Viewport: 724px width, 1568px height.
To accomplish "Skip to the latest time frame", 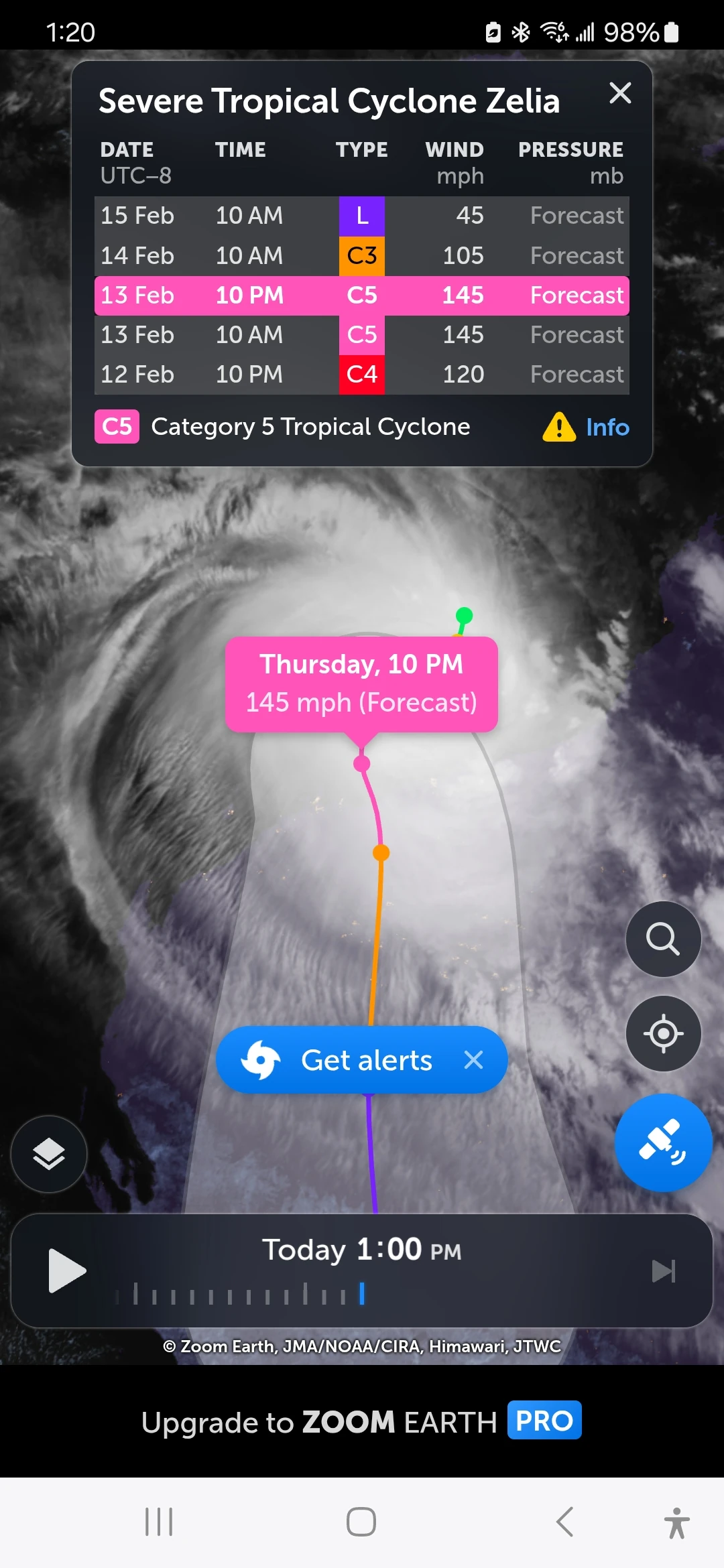I will tap(664, 1270).
